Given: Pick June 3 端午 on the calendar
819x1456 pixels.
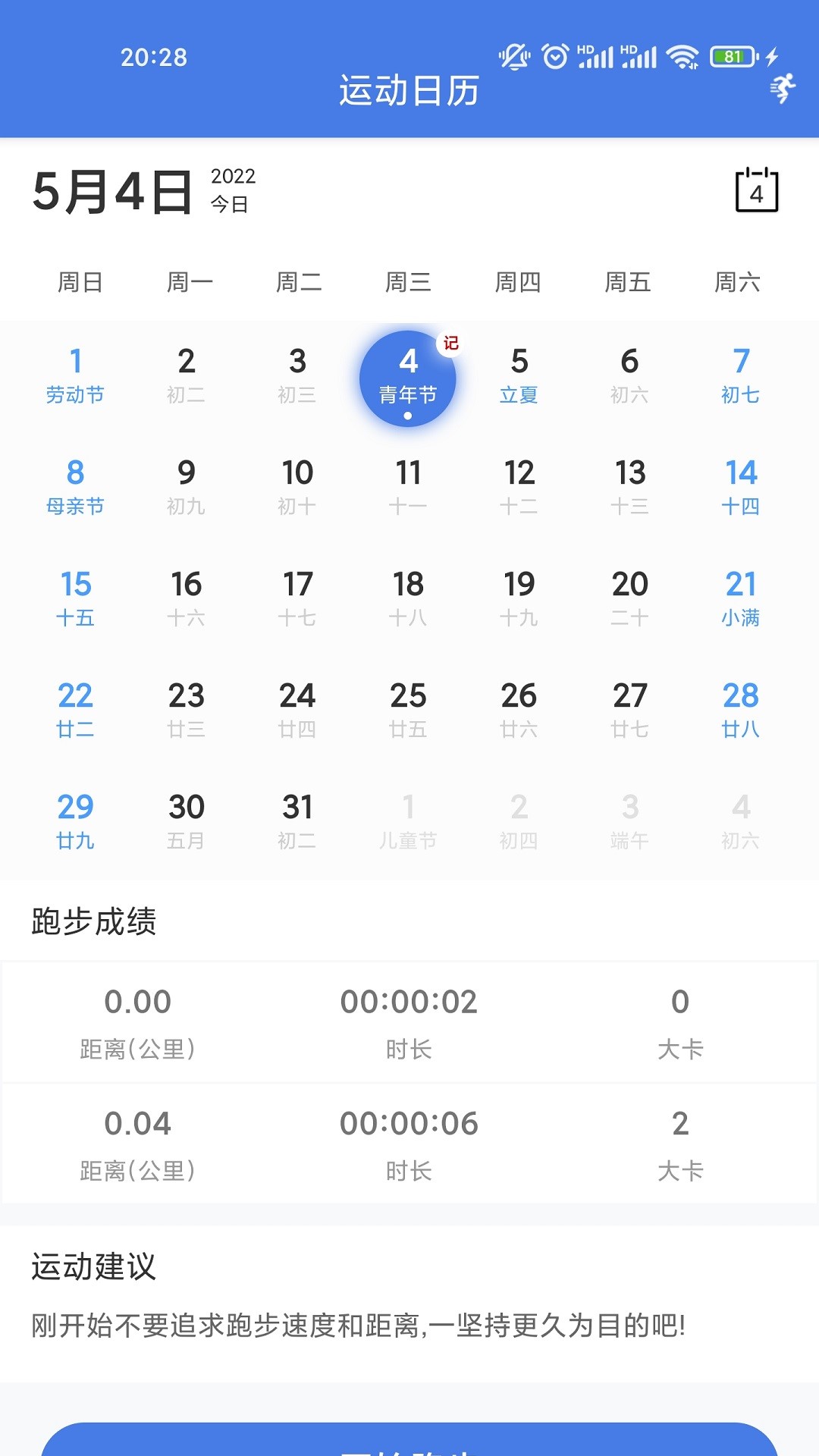Looking at the screenshot, I should click(629, 822).
